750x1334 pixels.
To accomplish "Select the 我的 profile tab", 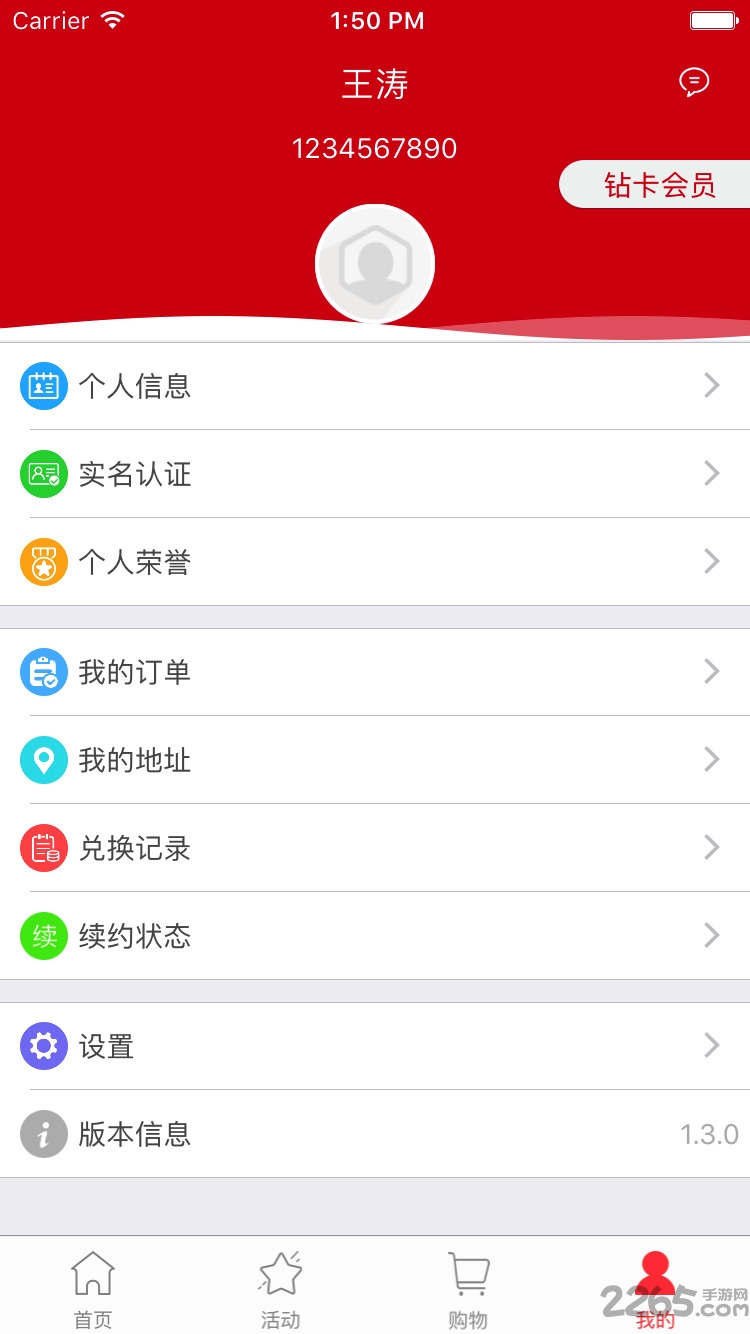I will coord(655,1288).
